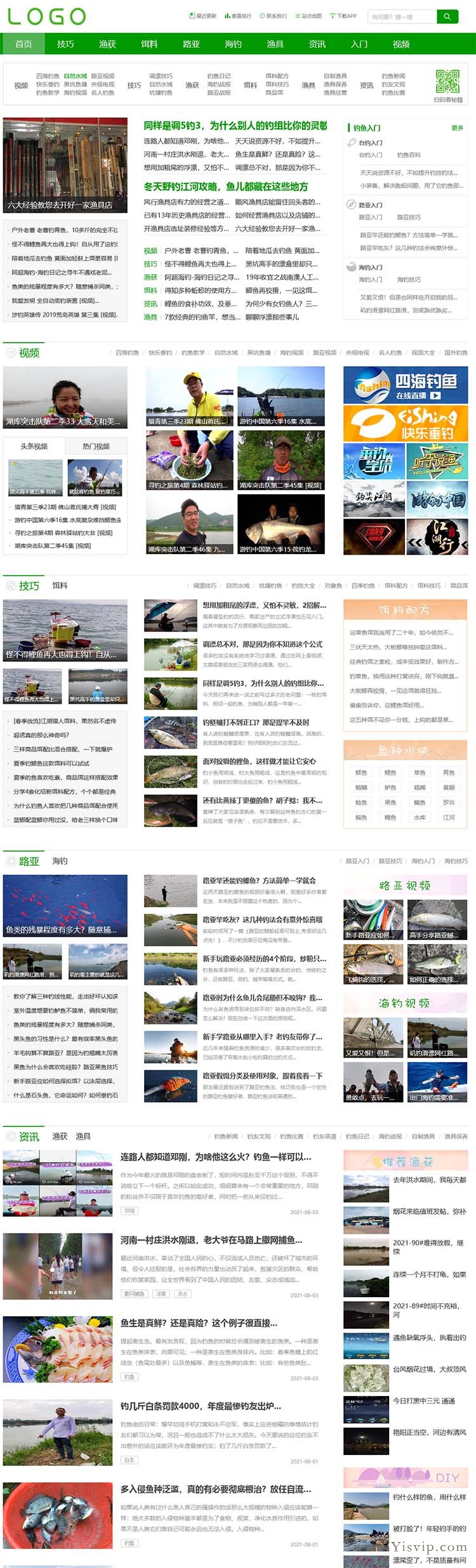Viewport: 476px width, 1568px height.
Task: Open headline 冬天野钓江河攻略 article
Action: pyautogui.click(x=225, y=187)
